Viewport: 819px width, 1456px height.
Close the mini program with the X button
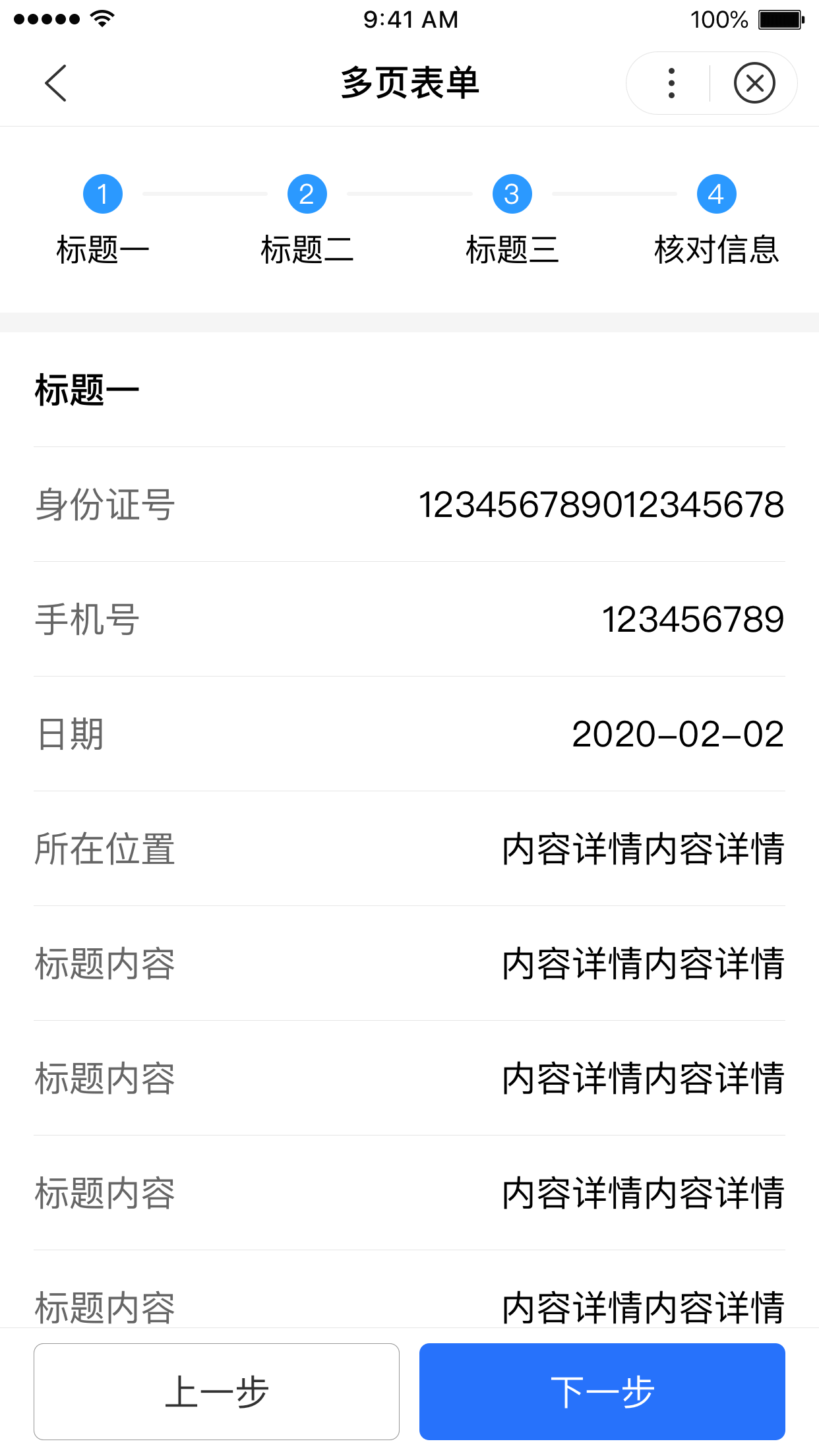(754, 83)
